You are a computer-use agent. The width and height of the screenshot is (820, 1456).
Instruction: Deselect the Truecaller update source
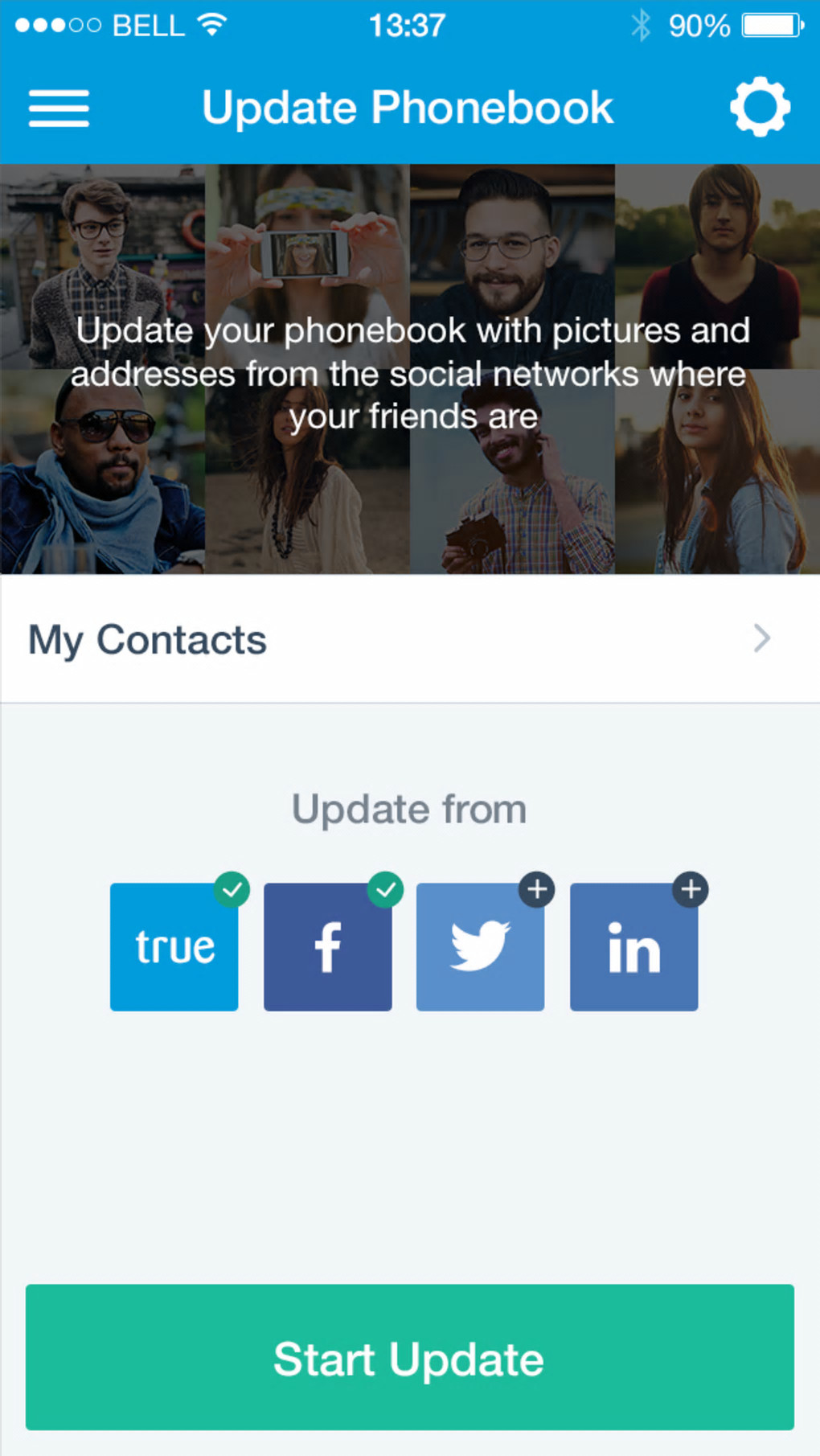pyautogui.click(x=174, y=946)
